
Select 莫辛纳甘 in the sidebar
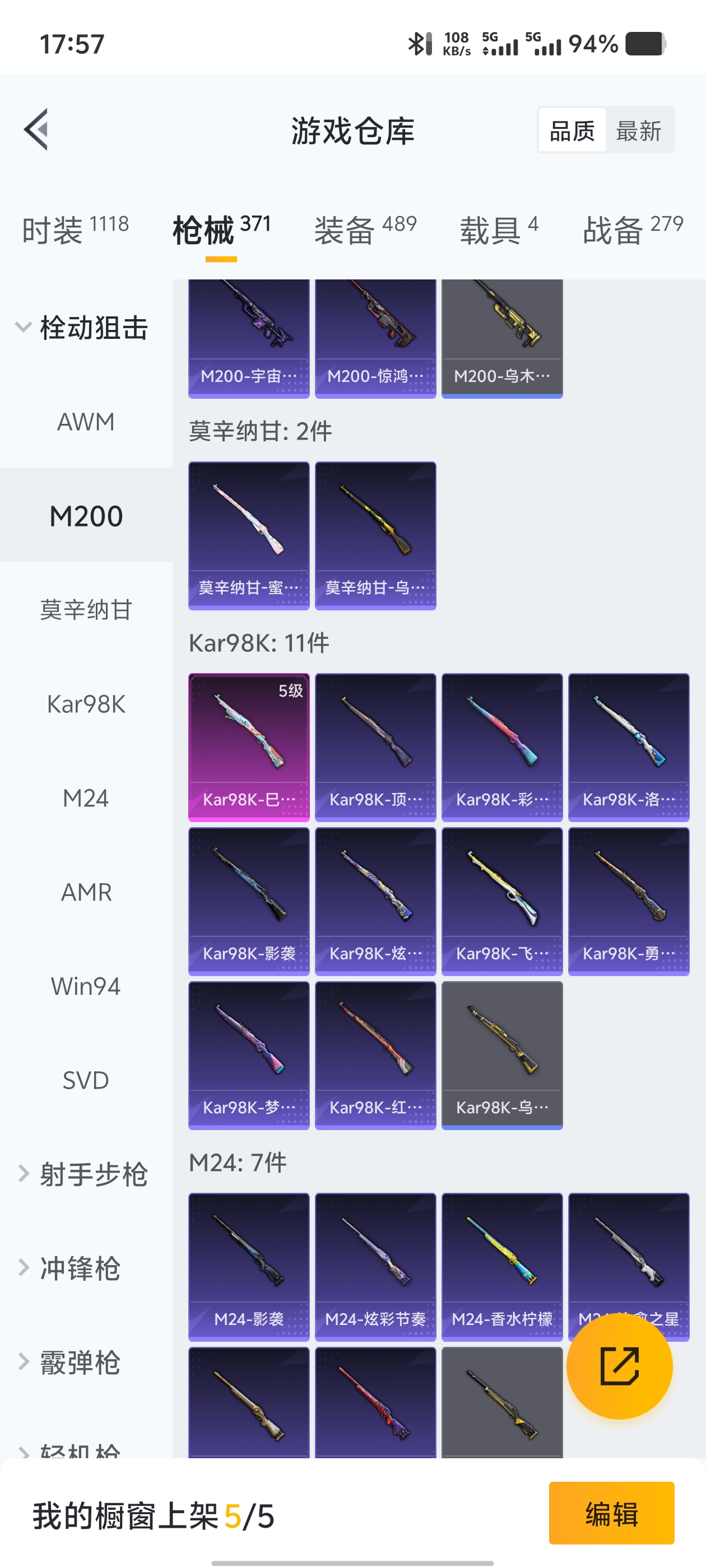[x=86, y=609]
